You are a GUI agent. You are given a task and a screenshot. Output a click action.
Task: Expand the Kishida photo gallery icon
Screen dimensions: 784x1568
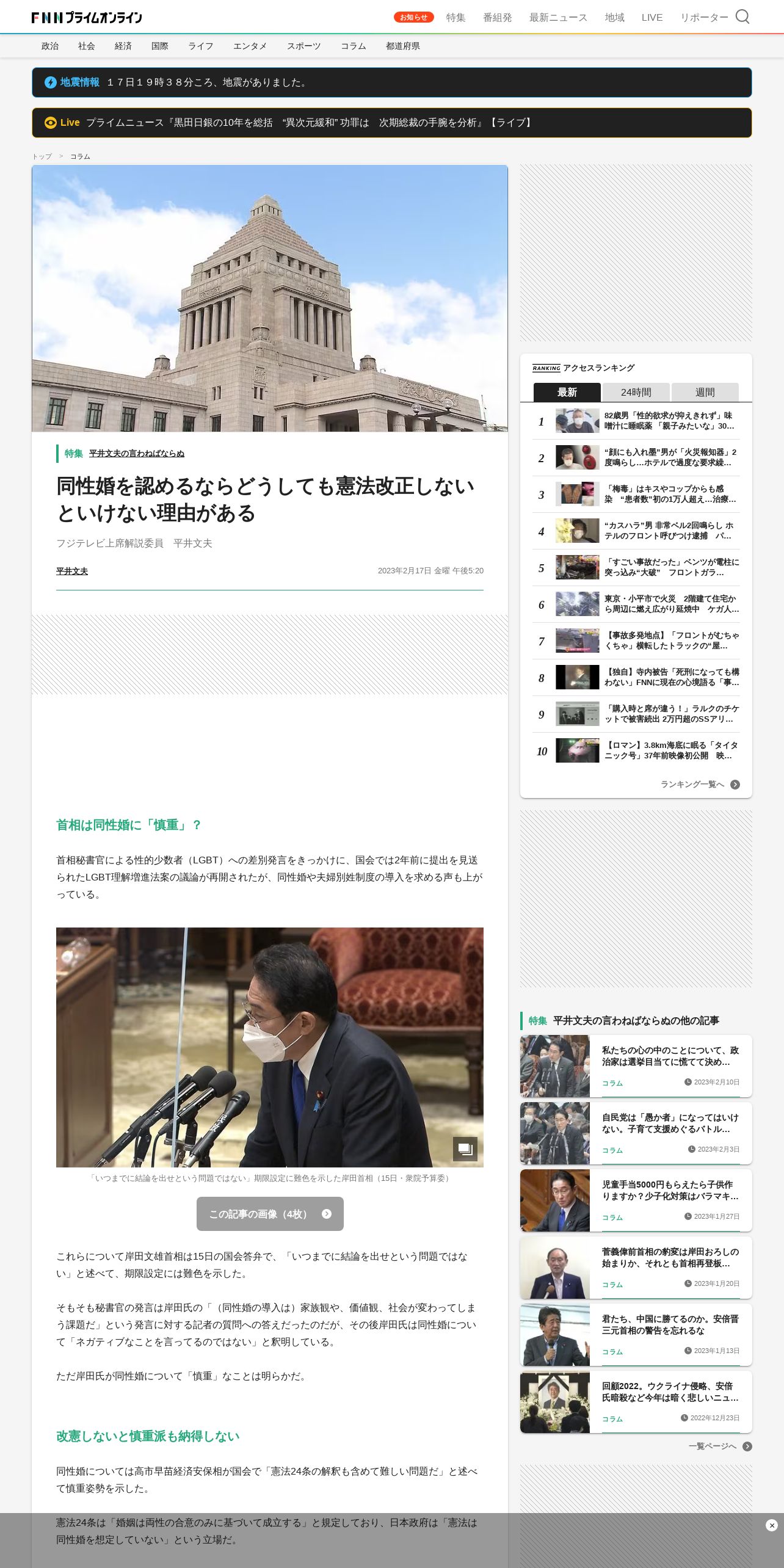[x=465, y=1149]
